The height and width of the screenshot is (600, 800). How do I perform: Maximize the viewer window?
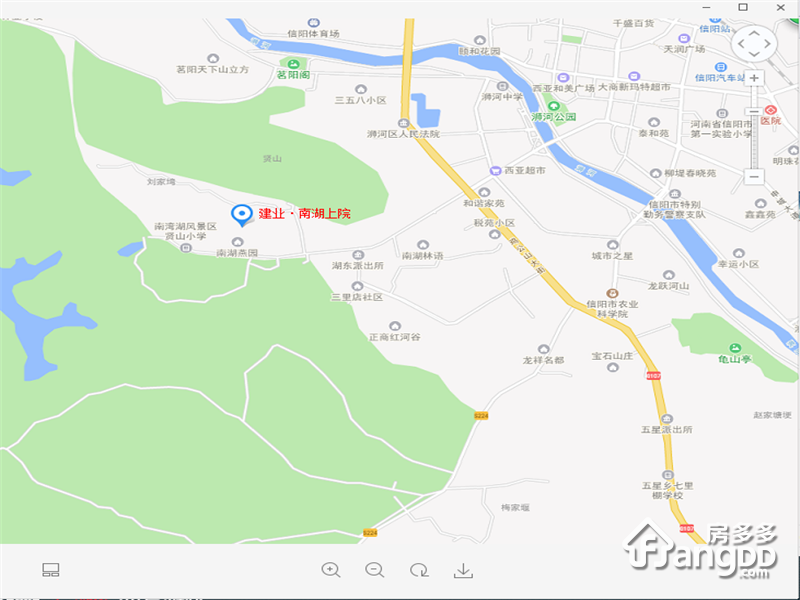pos(743,7)
